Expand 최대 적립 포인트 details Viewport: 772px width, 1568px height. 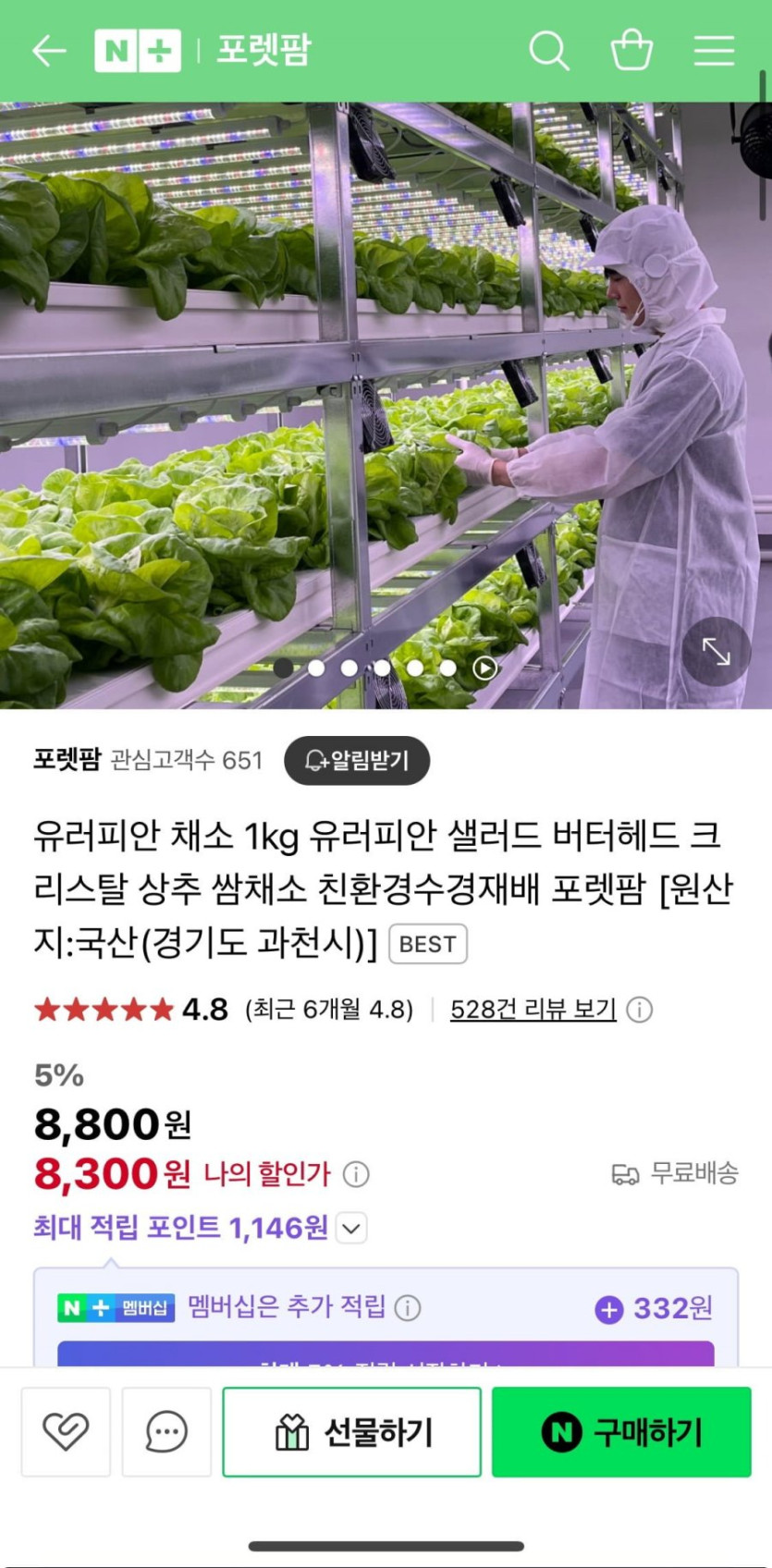coord(352,1229)
